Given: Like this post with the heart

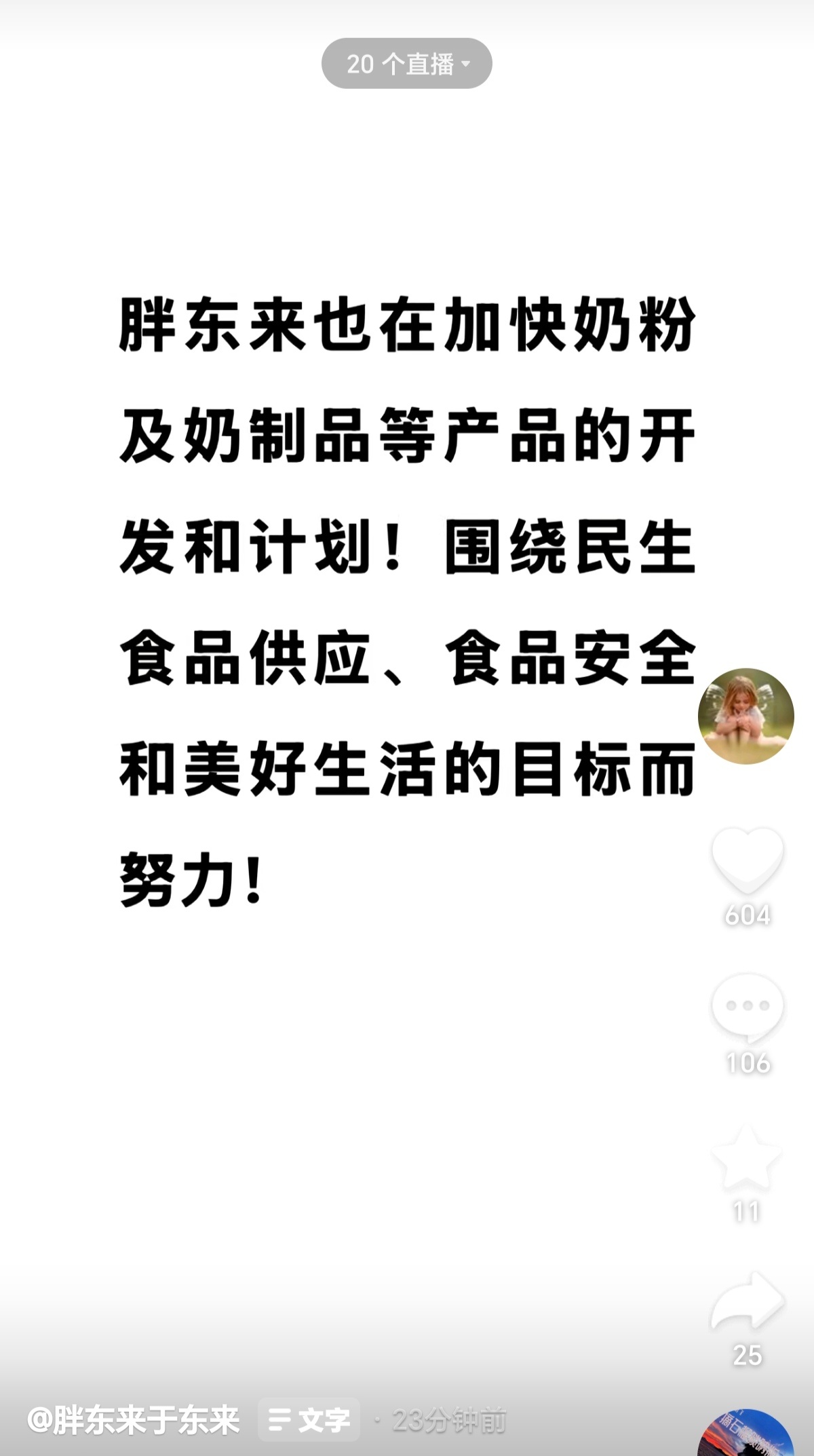Looking at the screenshot, I should (747, 859).
